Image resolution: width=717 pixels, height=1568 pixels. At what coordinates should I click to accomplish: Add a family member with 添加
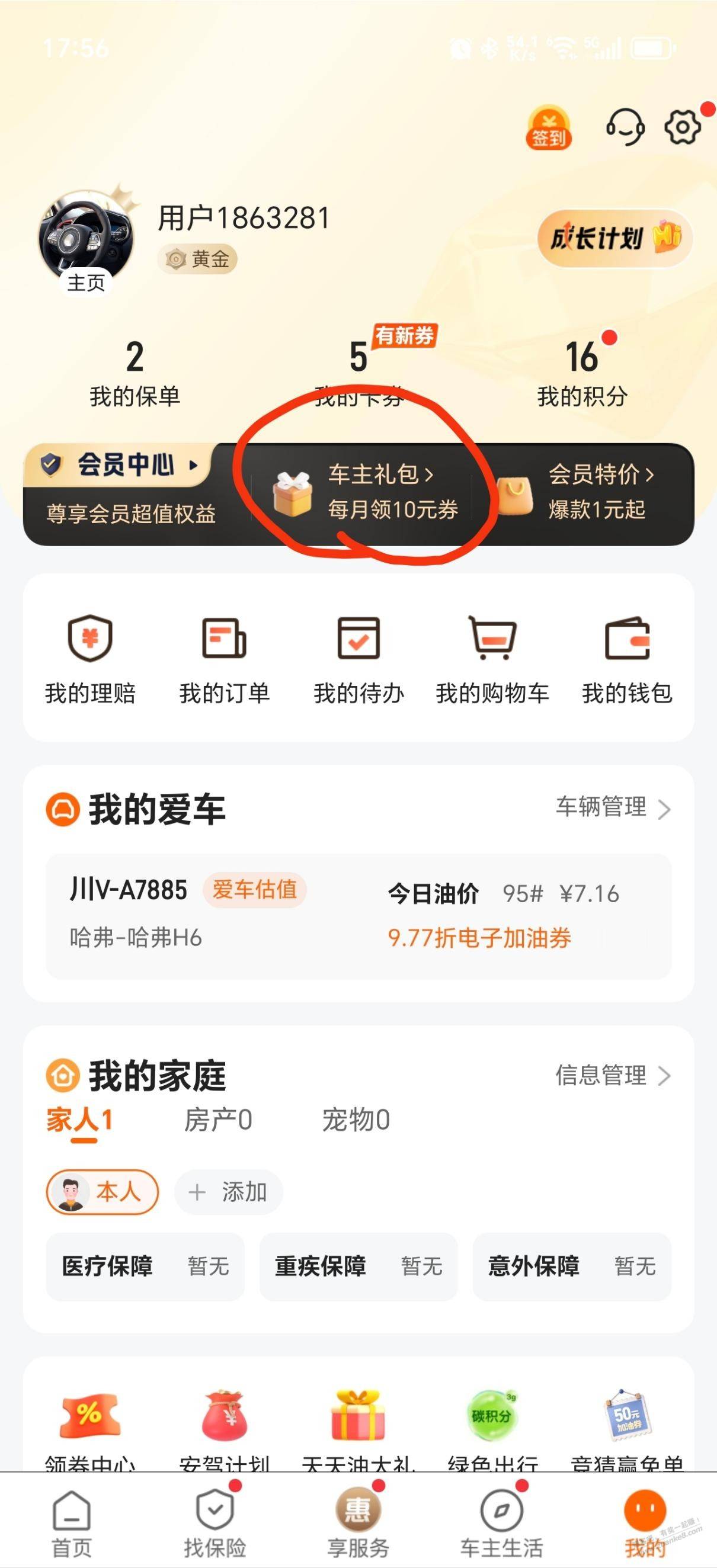(229, 1192)
